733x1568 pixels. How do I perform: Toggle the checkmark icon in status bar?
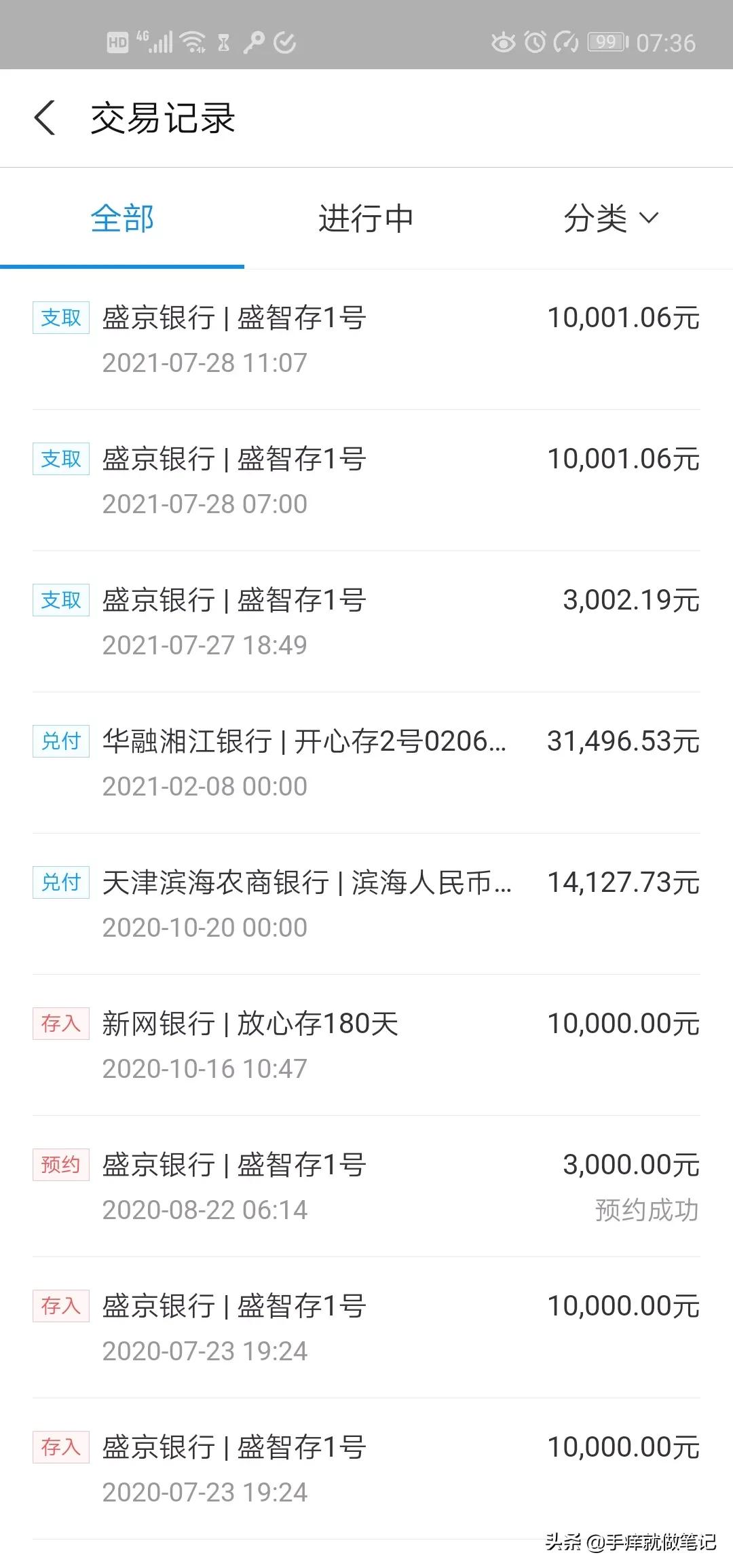coord(284,42)
